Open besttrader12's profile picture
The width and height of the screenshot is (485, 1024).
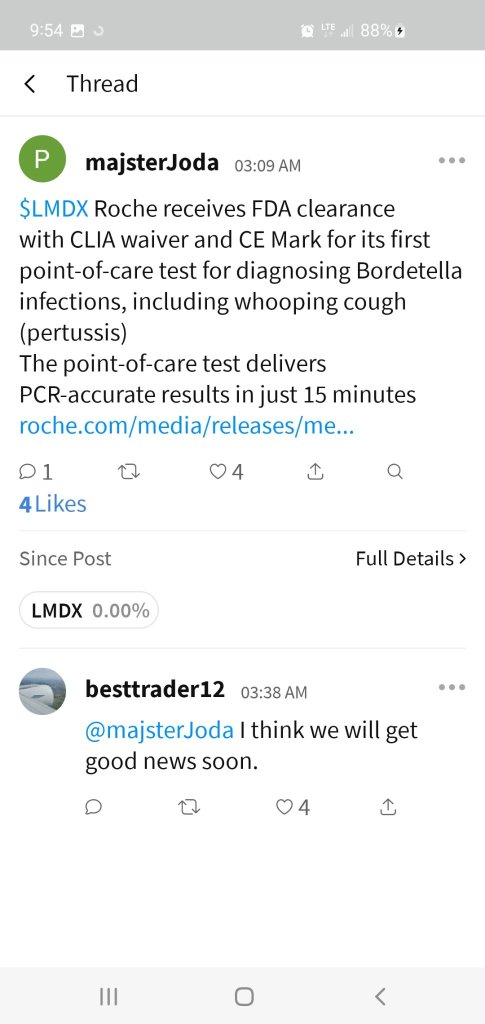pos(42,691)
